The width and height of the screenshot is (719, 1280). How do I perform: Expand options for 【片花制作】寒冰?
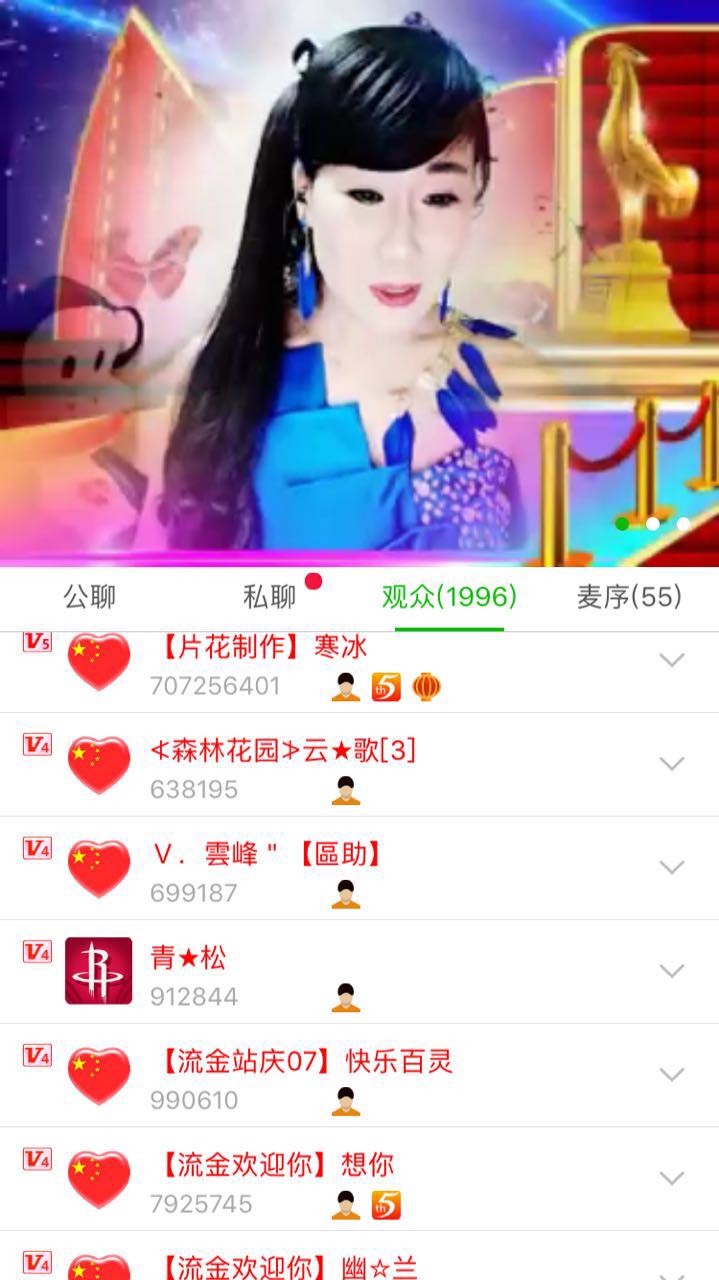click(x=672, y=661)
